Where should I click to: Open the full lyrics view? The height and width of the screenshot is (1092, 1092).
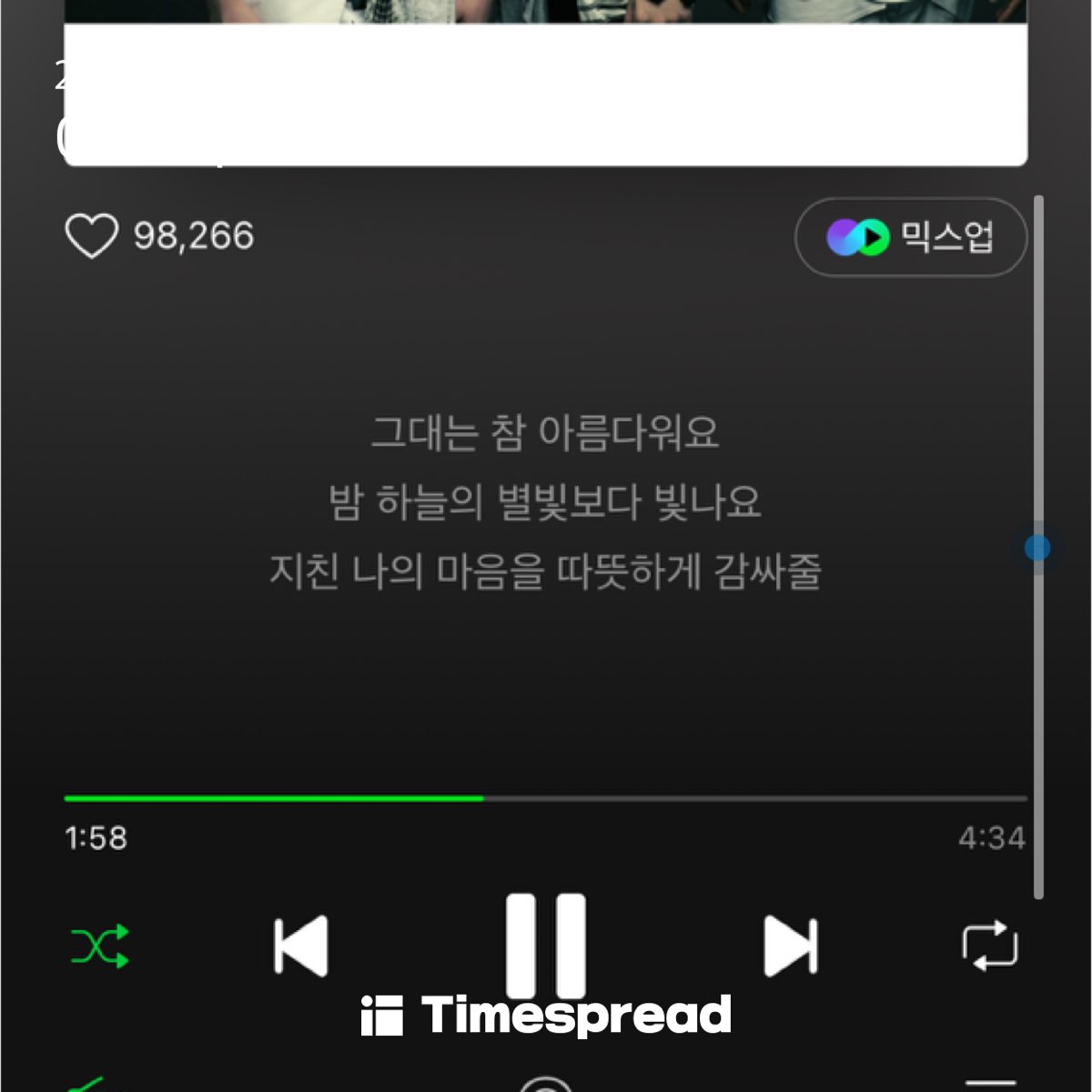(x=546, y=502)
